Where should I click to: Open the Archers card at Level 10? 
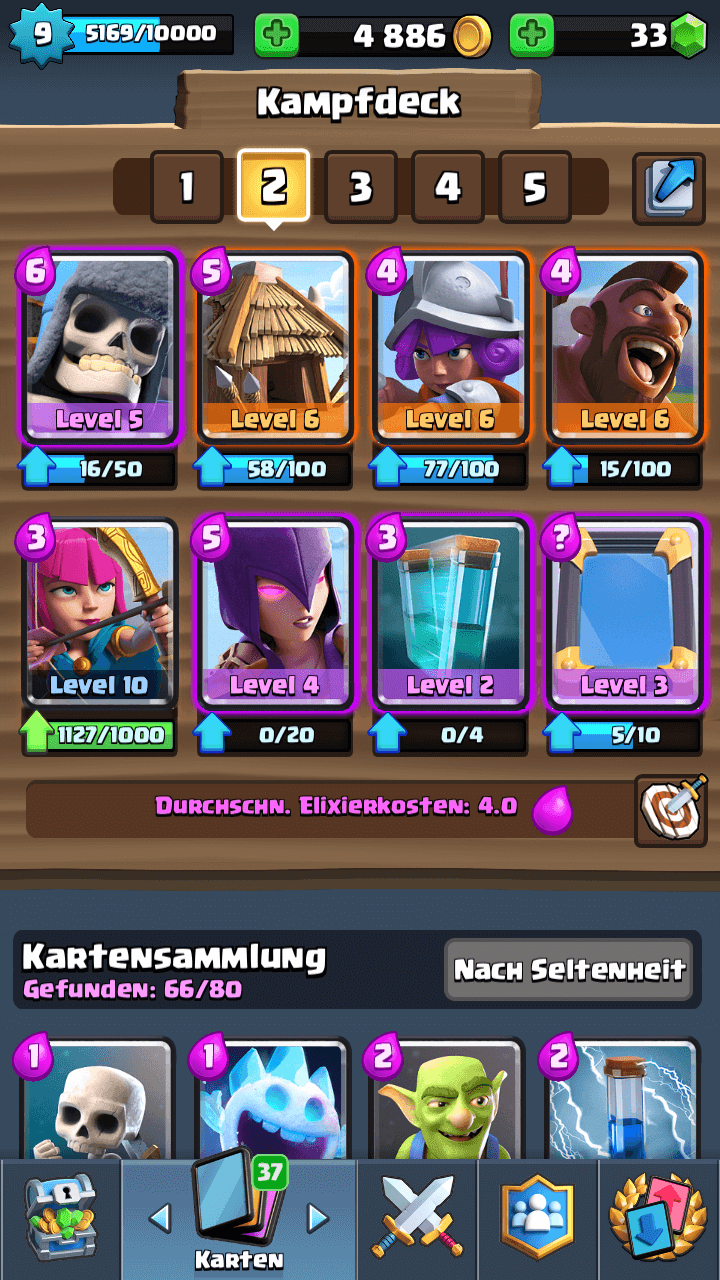tap(98, 612)
